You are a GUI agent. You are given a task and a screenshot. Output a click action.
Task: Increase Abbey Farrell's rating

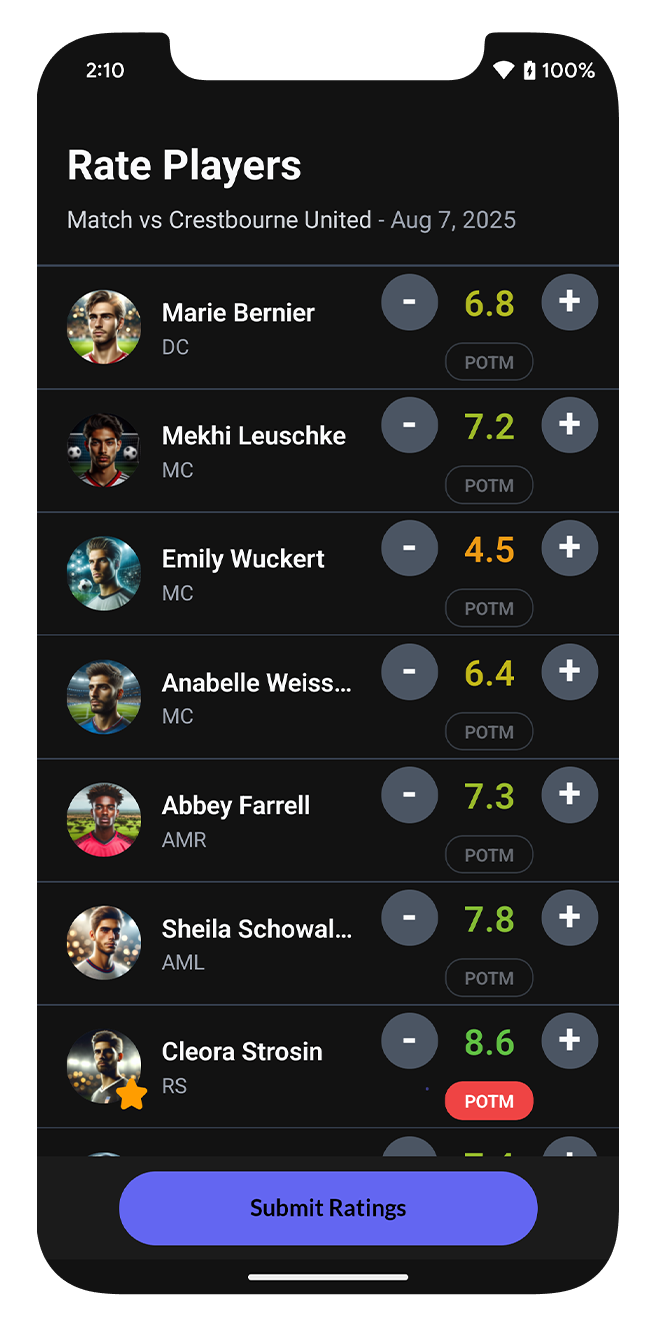coord(569,794)
